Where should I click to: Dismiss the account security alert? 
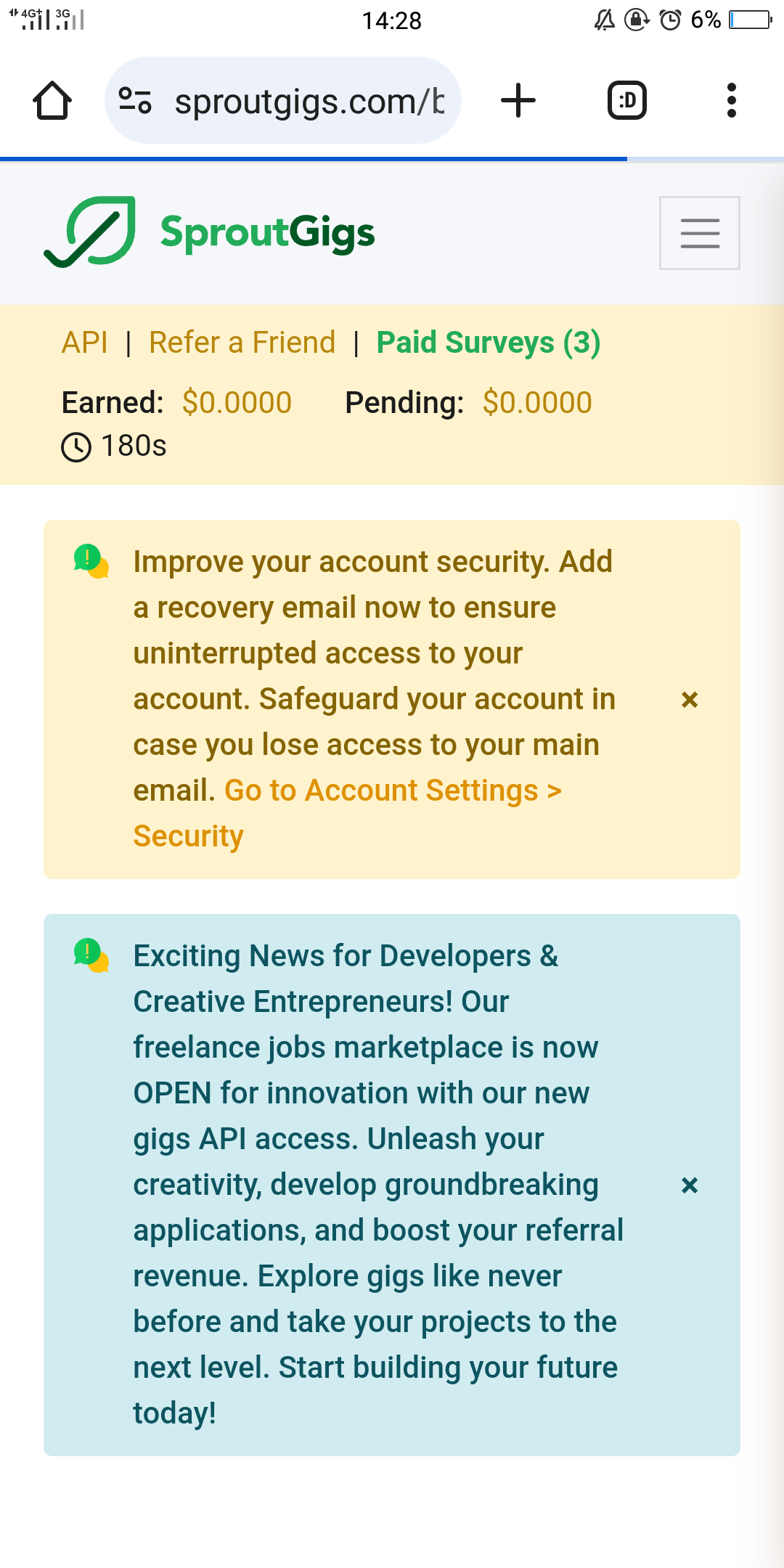tap(690, 700)
